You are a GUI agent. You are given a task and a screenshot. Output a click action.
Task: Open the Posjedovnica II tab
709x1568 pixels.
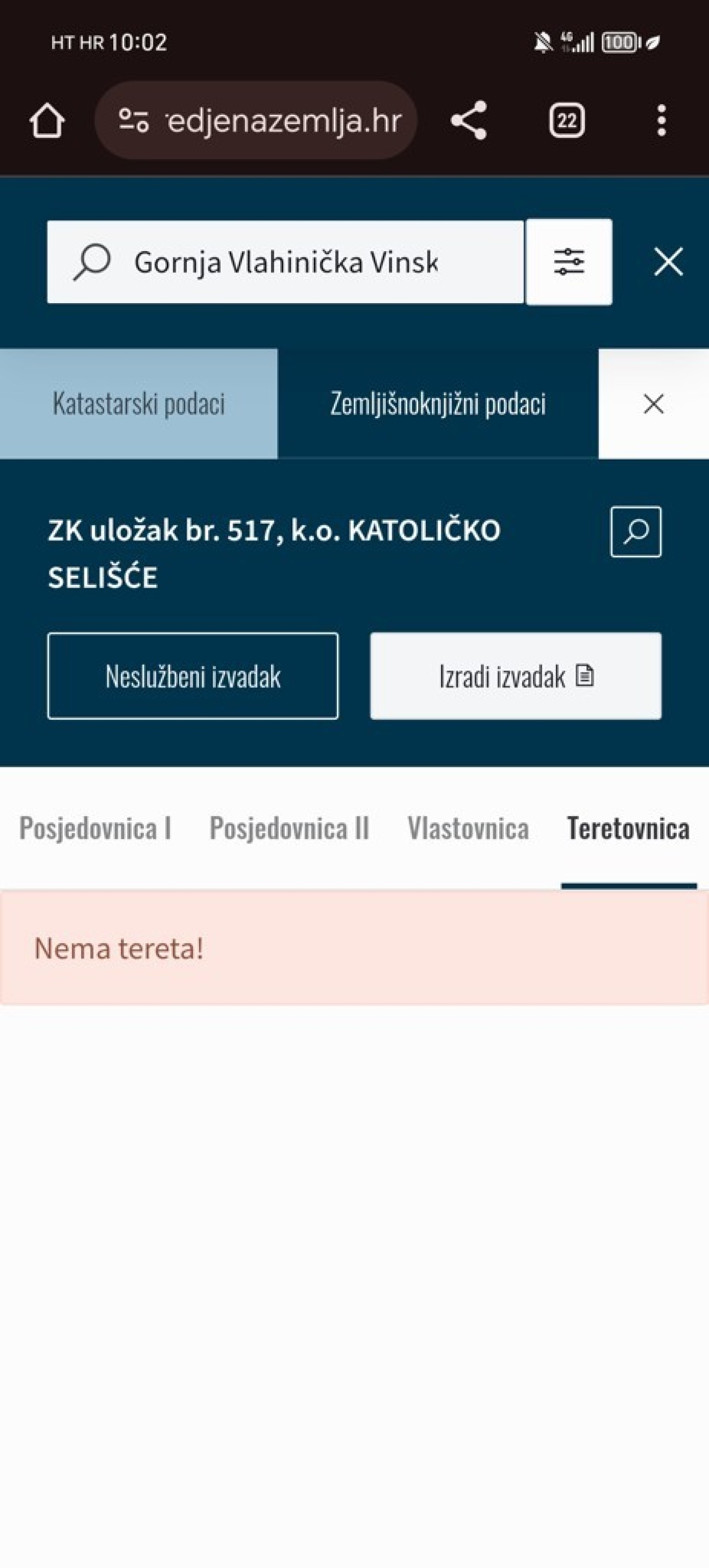tap(289, 828)
